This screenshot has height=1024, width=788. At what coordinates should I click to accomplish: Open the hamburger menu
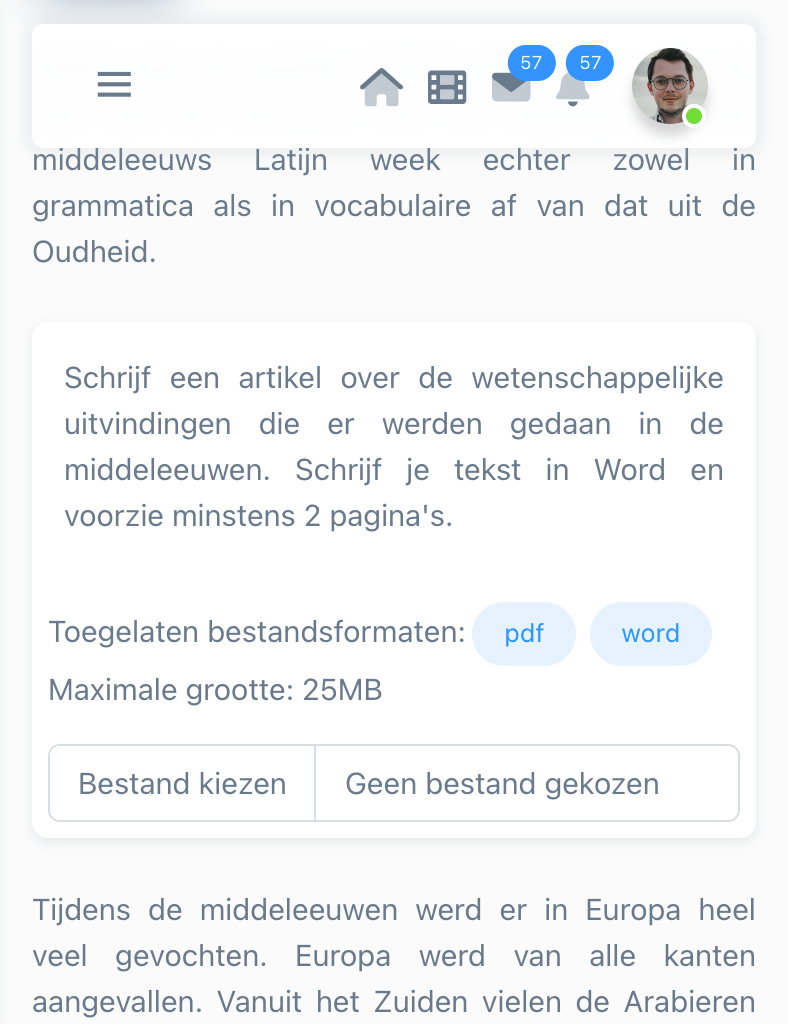114,86
